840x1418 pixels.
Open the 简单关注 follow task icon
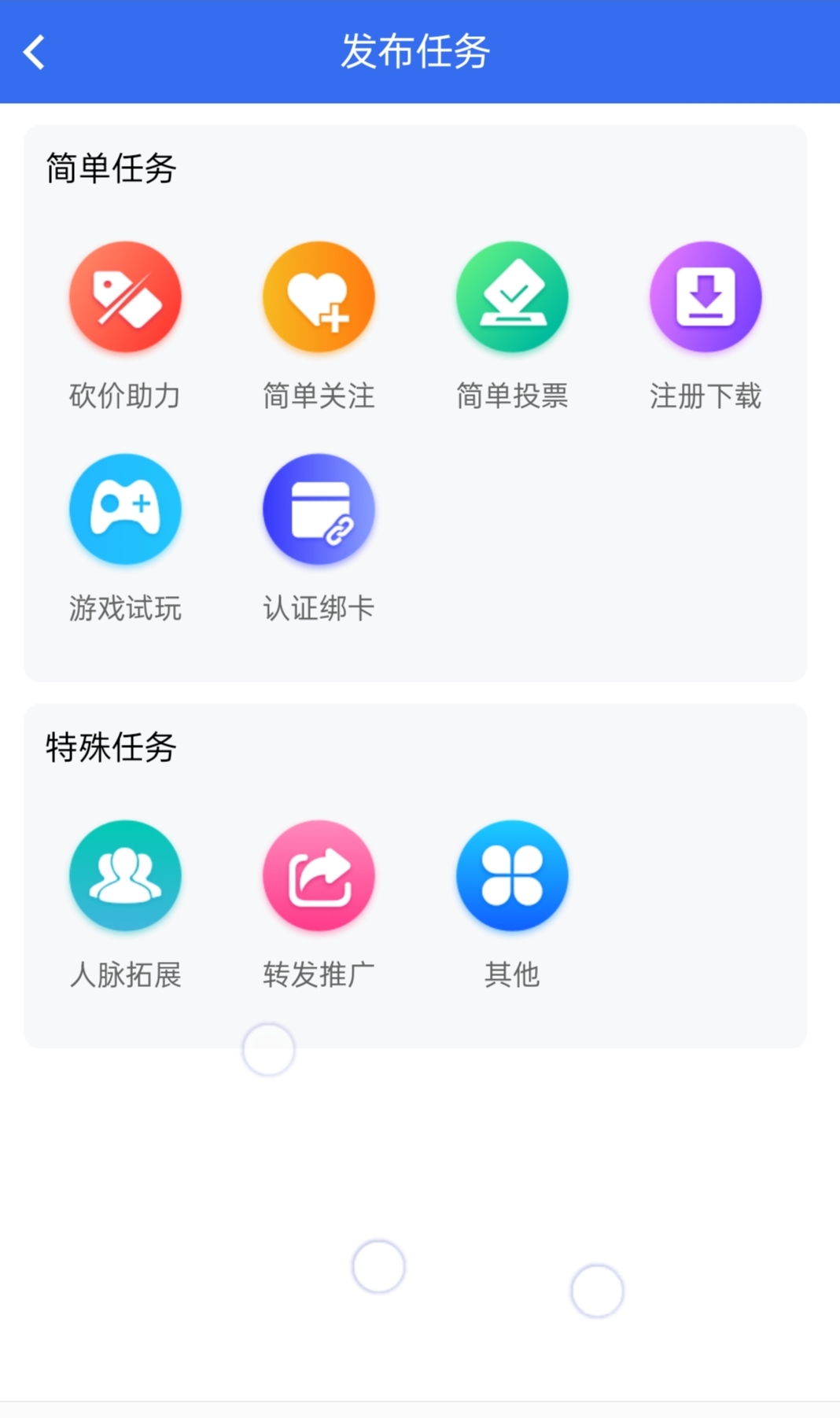[x=318, y=296]
